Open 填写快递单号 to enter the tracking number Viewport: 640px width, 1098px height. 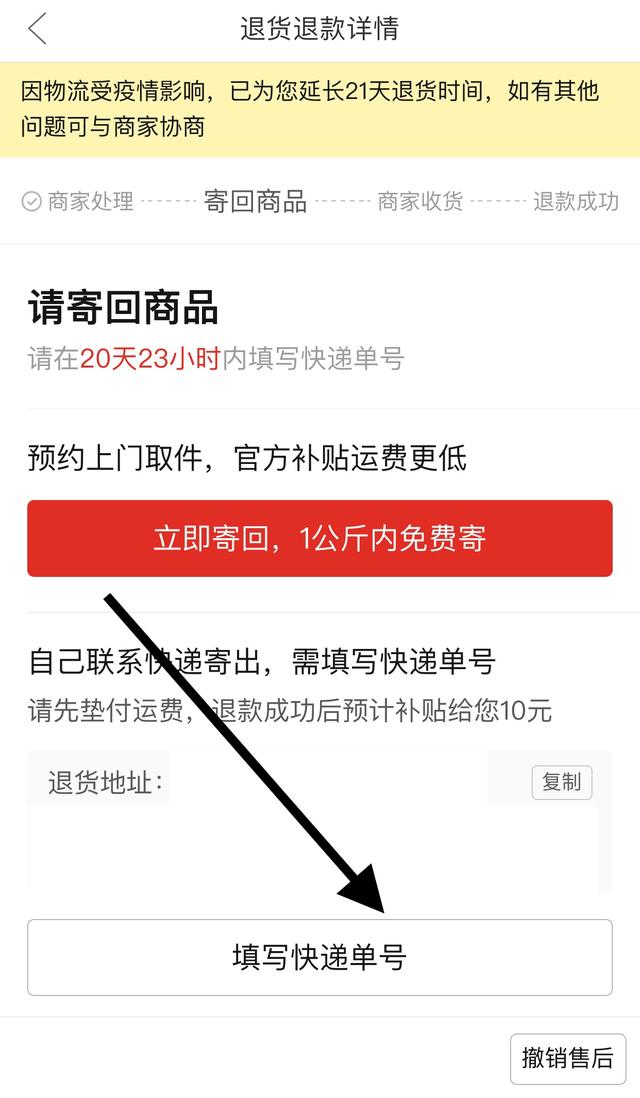coord(319,957)
